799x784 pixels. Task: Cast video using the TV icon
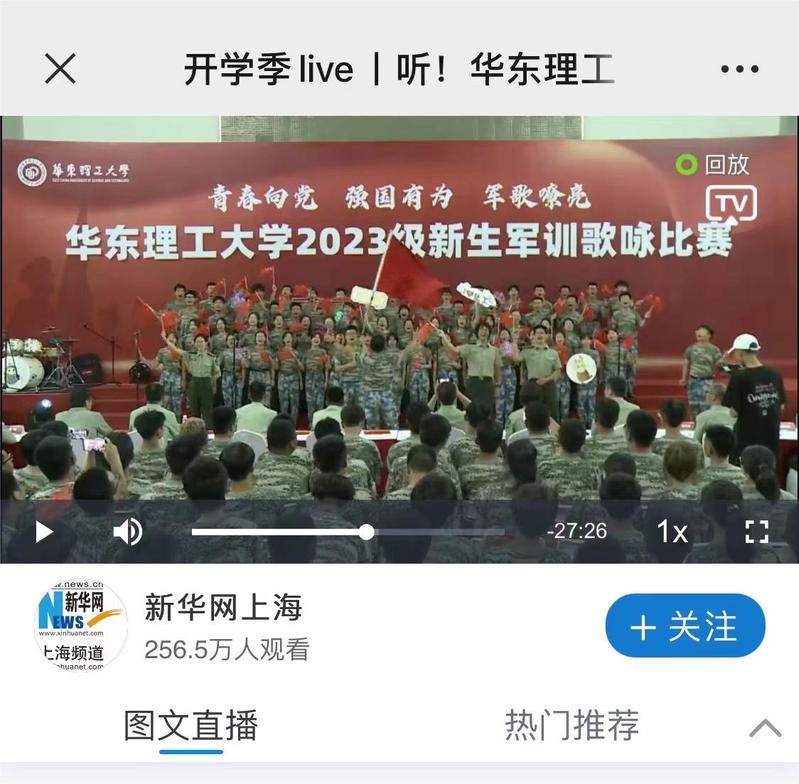[x=731, y=204]
